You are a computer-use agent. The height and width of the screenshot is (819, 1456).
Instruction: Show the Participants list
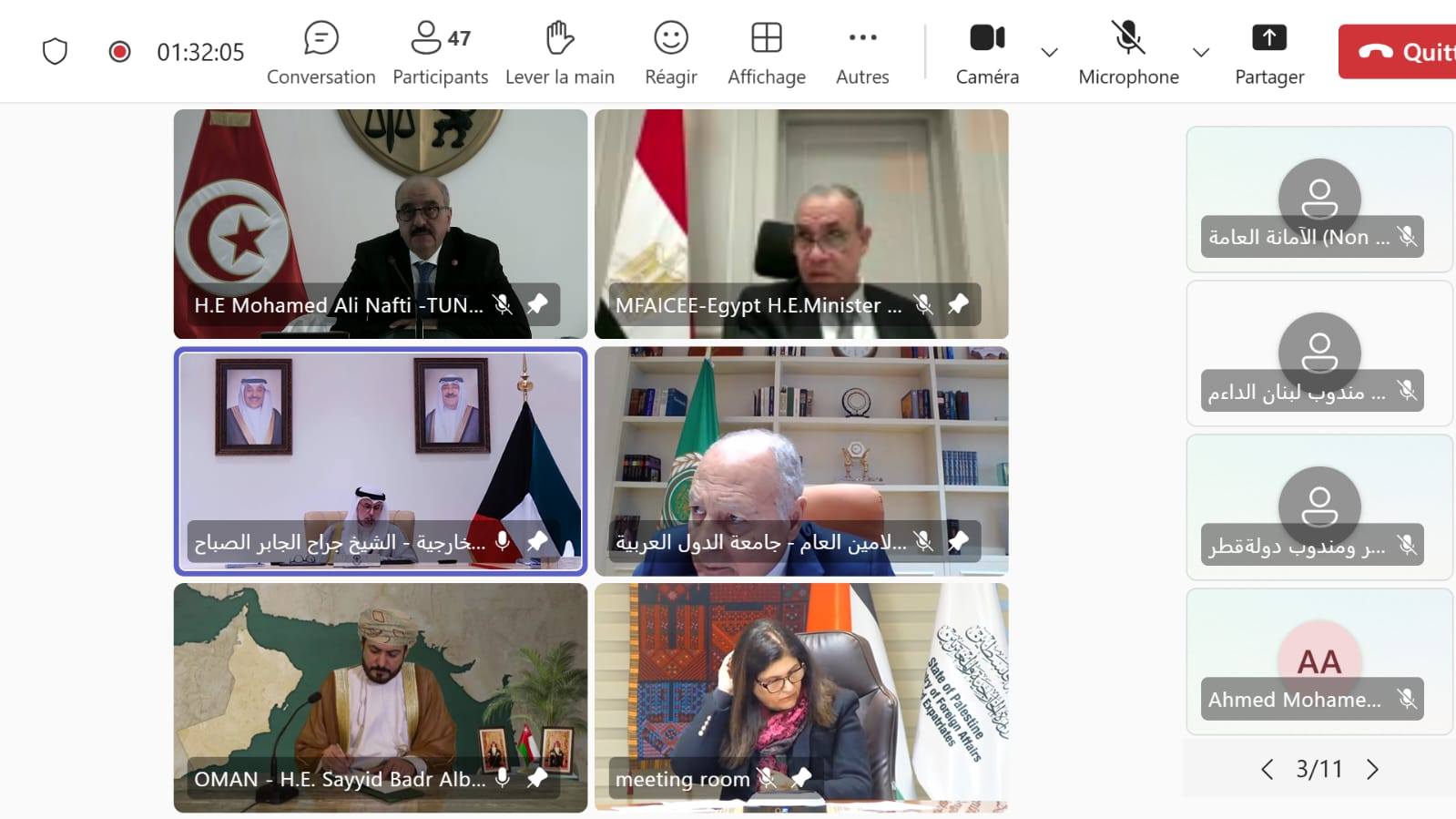pyautogui.click(x=440, y=53)
